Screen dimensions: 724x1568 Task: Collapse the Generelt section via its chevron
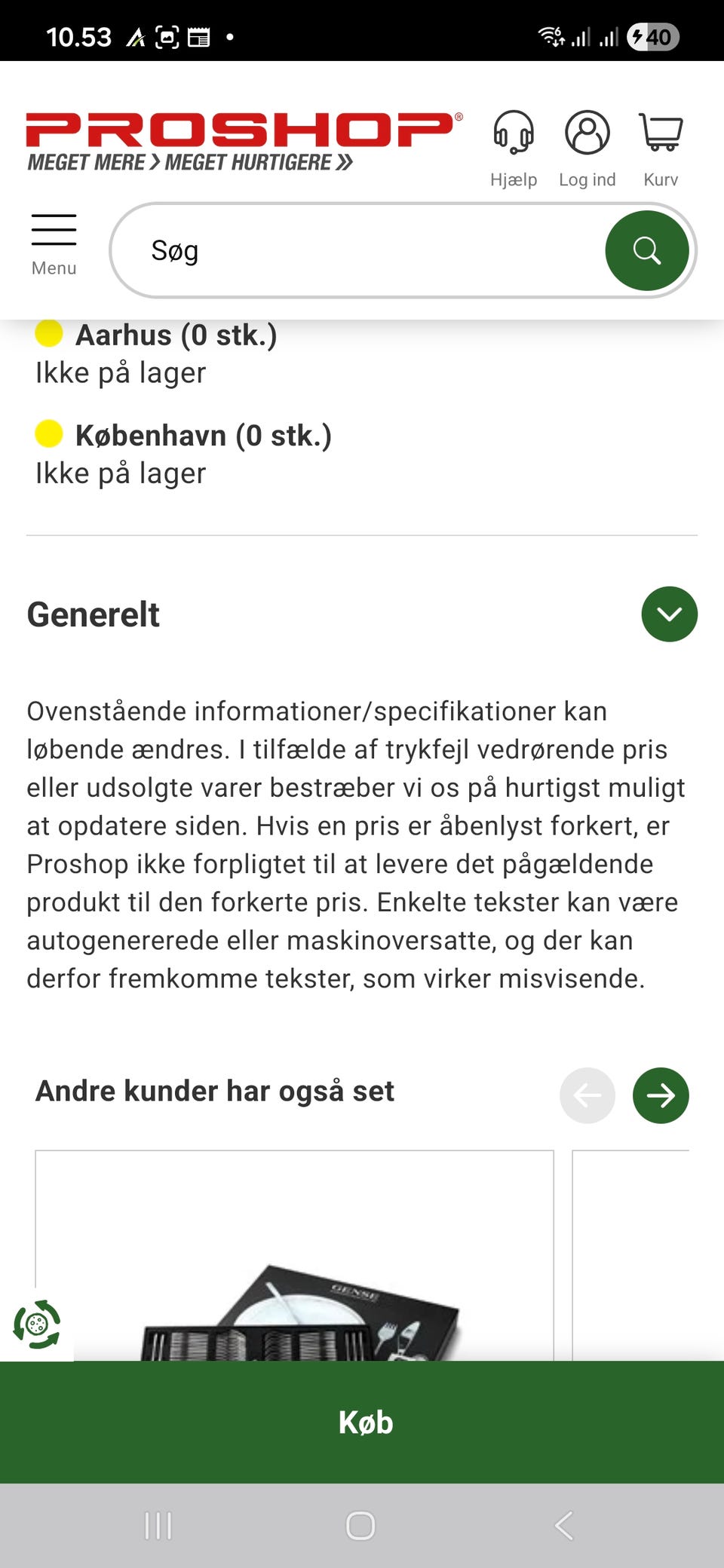coord(668,614)
